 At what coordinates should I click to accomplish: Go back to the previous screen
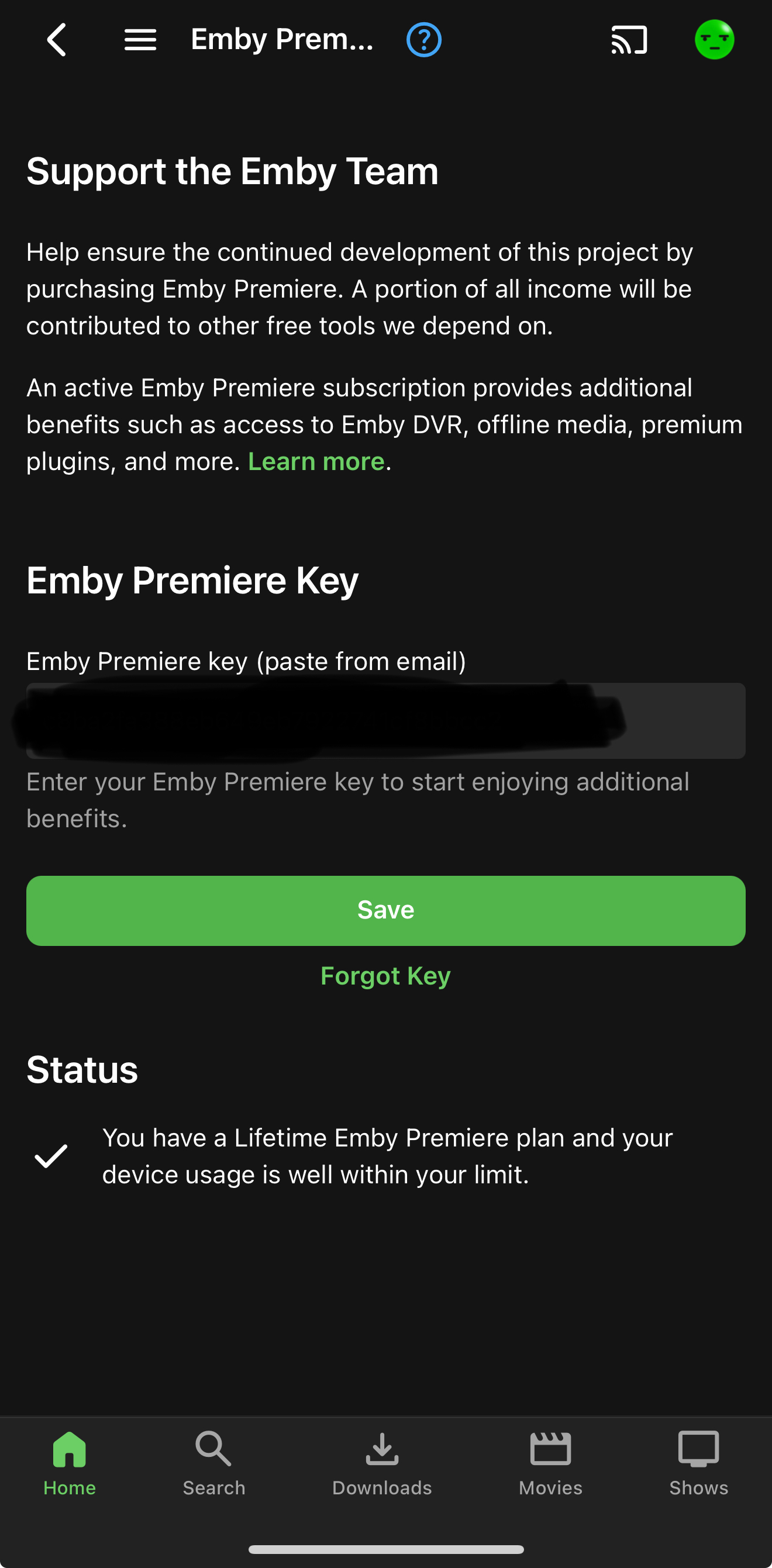pyautogui.click(x=57, y=40)
